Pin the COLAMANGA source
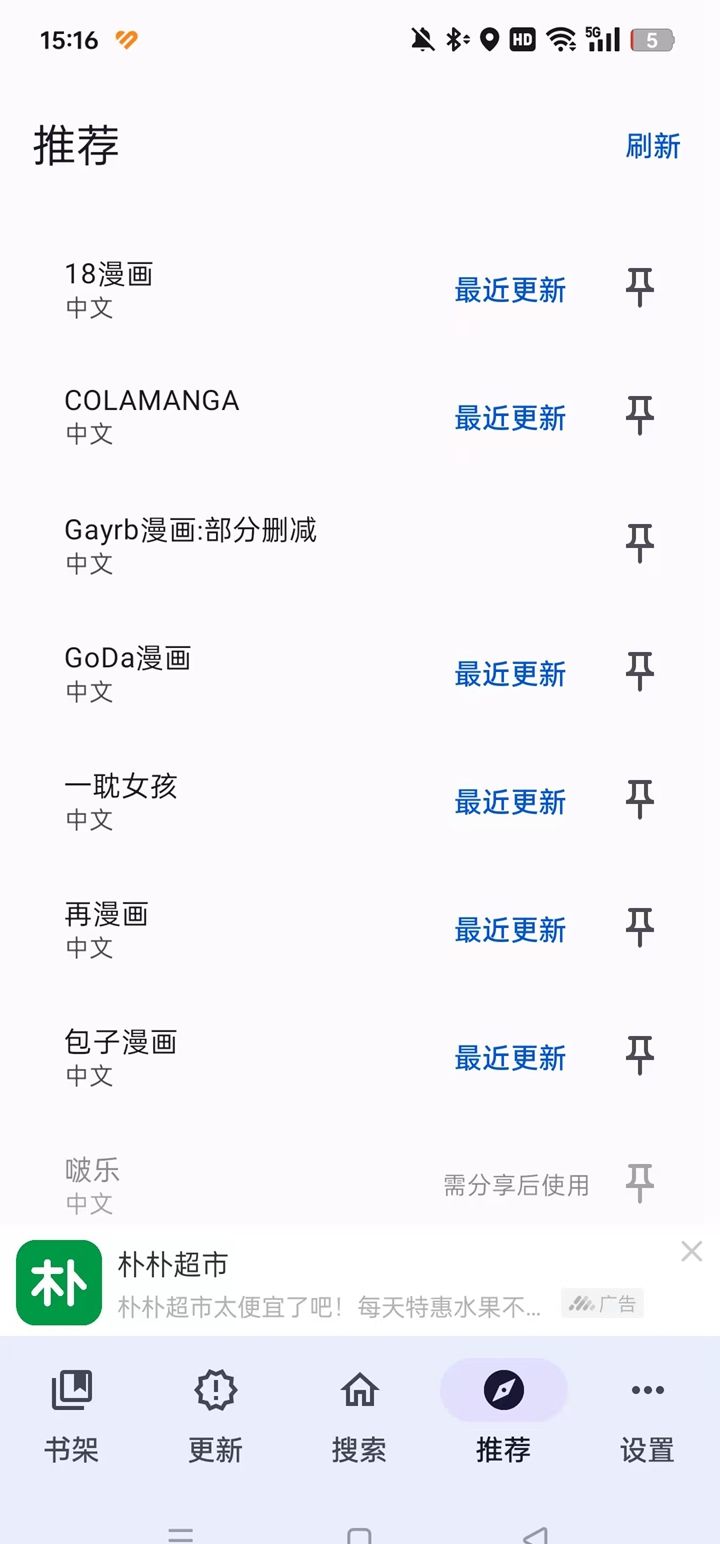The height and width of the screenshot is (1544, 720). tap(639, 417)
